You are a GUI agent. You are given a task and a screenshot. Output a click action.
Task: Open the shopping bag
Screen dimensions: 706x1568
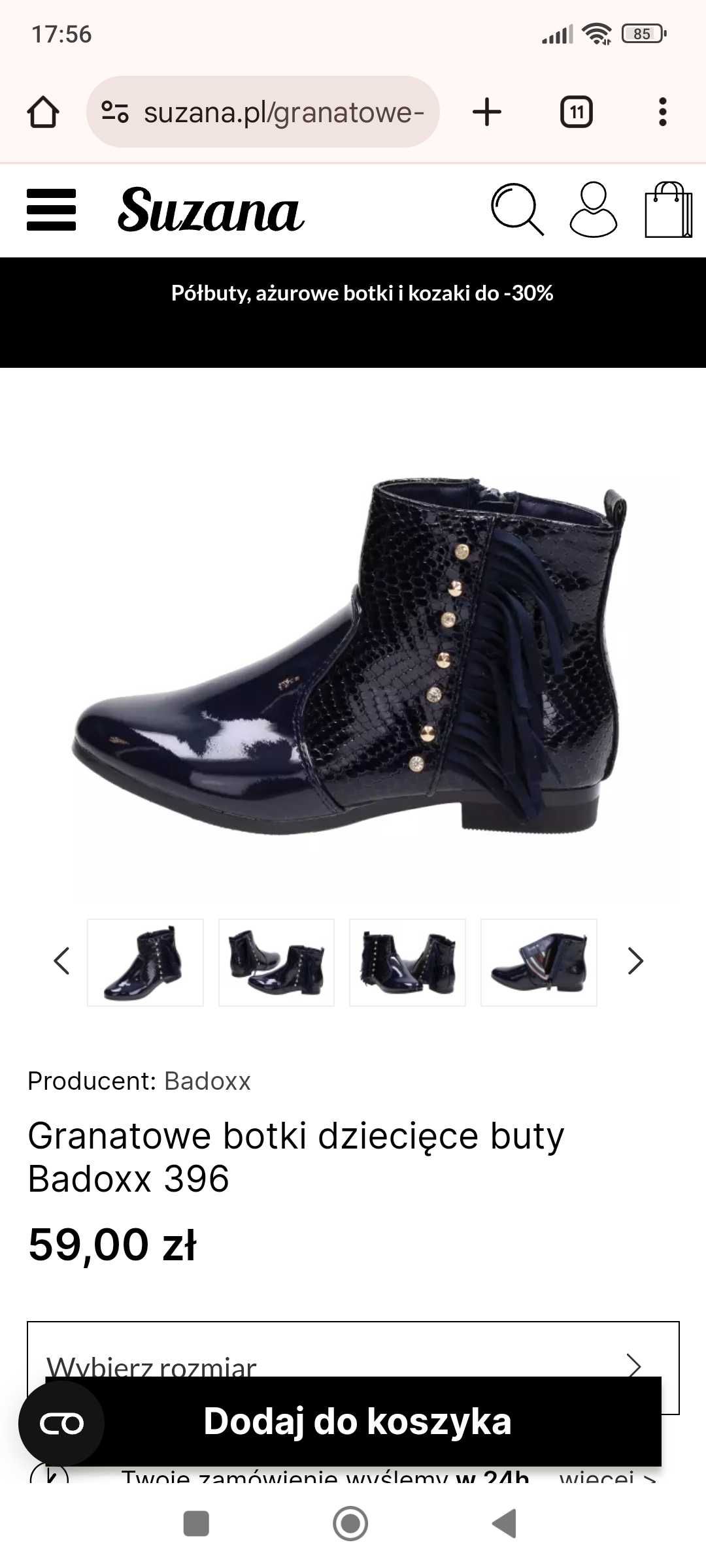(x=668, y=210)
